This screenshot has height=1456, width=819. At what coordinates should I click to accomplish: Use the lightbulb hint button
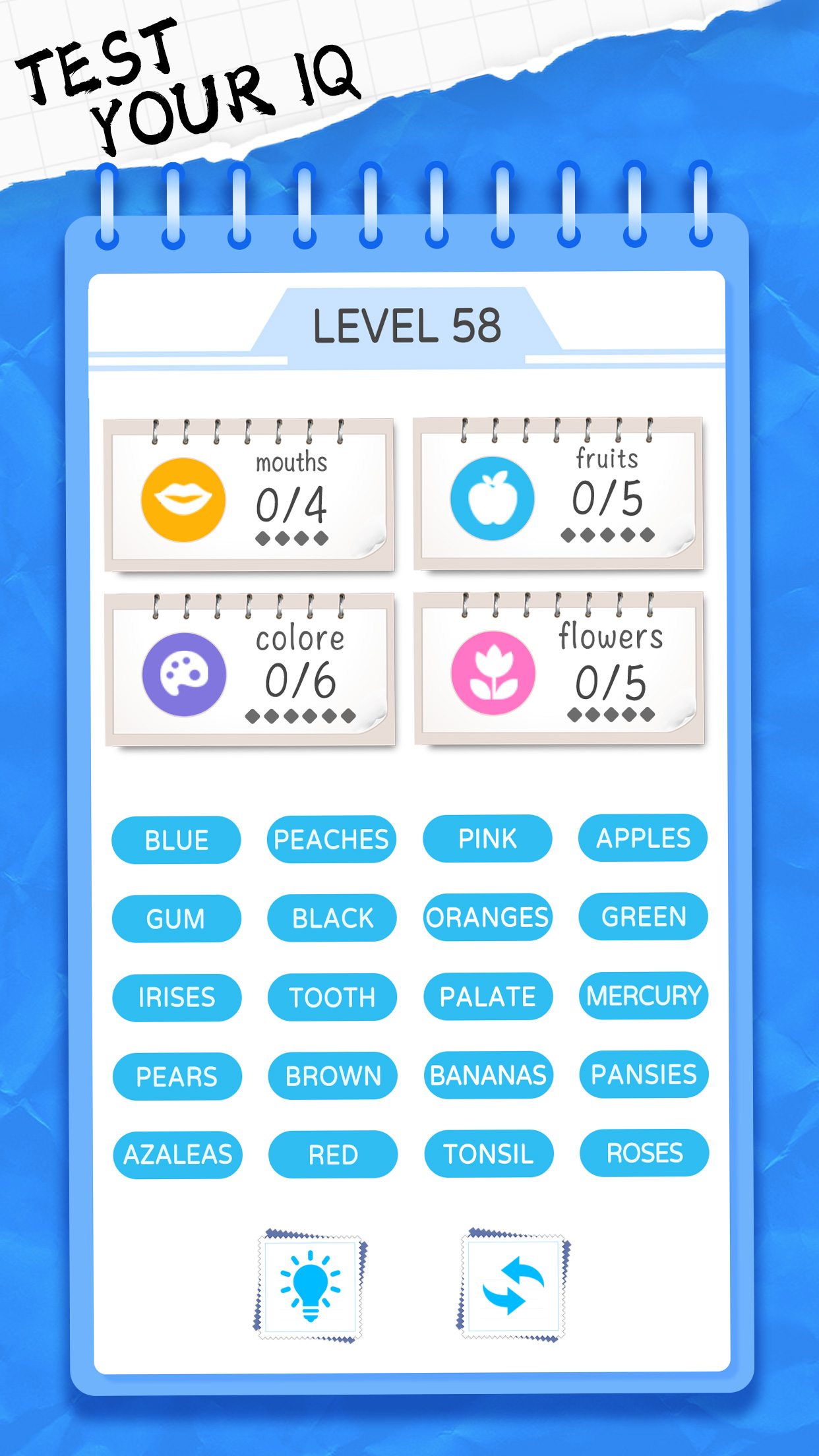[310, 1286]
